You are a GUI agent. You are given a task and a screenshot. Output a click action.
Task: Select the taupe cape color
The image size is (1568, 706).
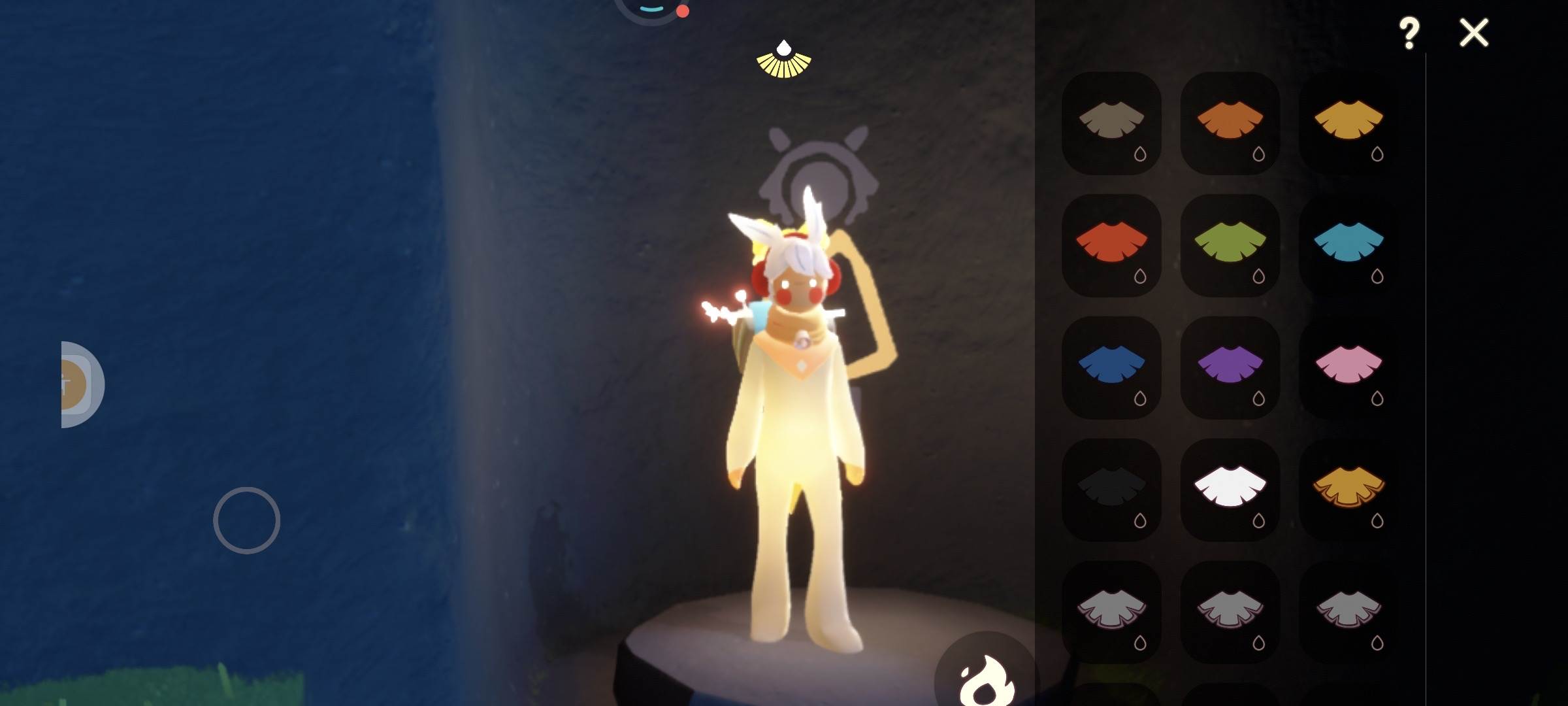point(1111,123)
